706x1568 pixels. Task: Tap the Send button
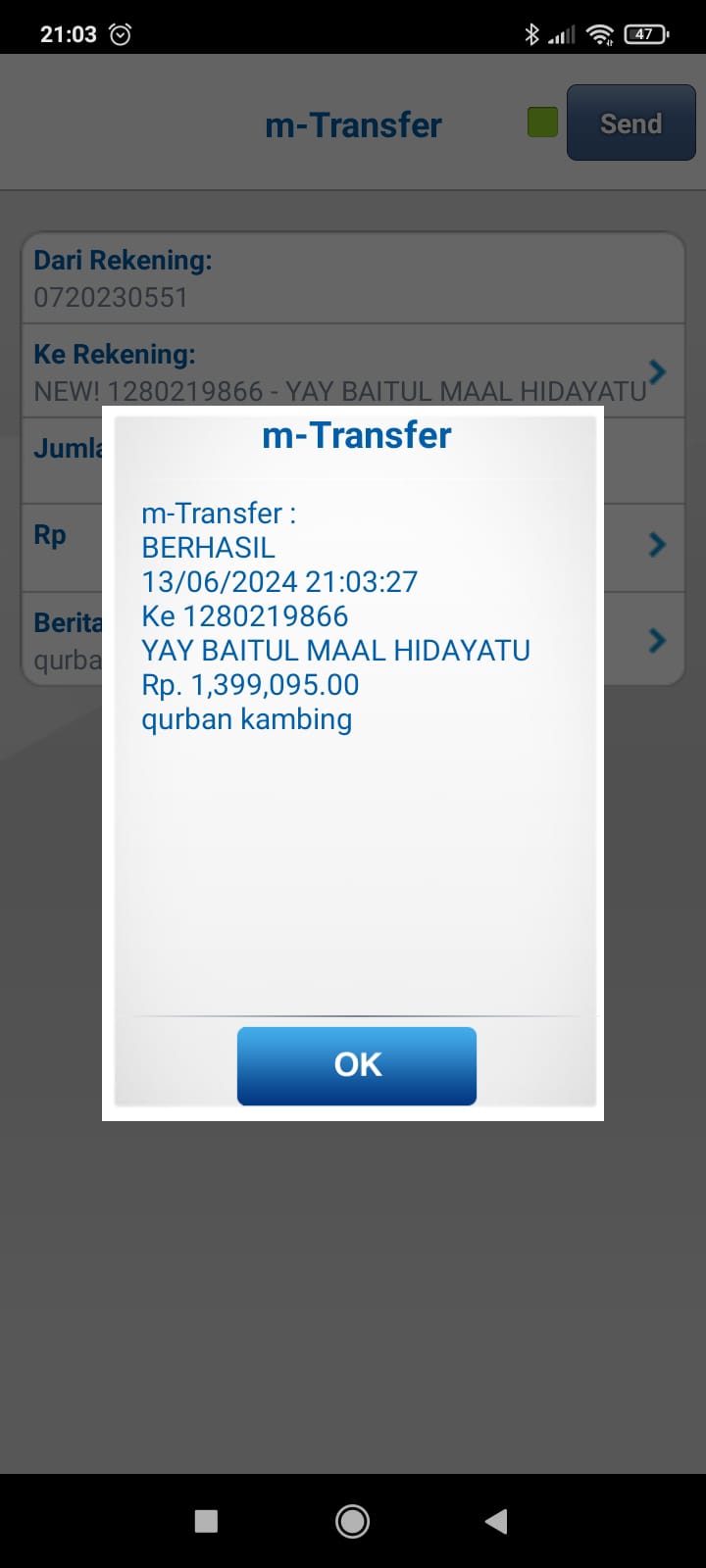(x=630, y=123)
